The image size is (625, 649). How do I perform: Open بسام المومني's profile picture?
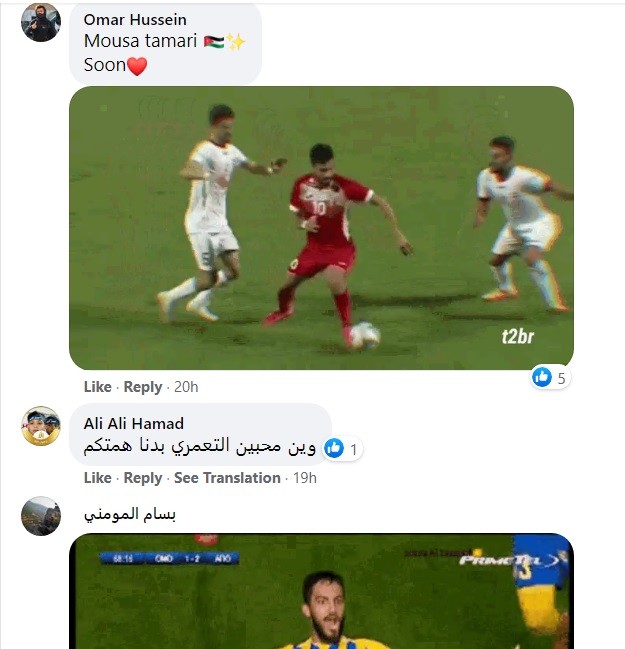coord(41,516)
